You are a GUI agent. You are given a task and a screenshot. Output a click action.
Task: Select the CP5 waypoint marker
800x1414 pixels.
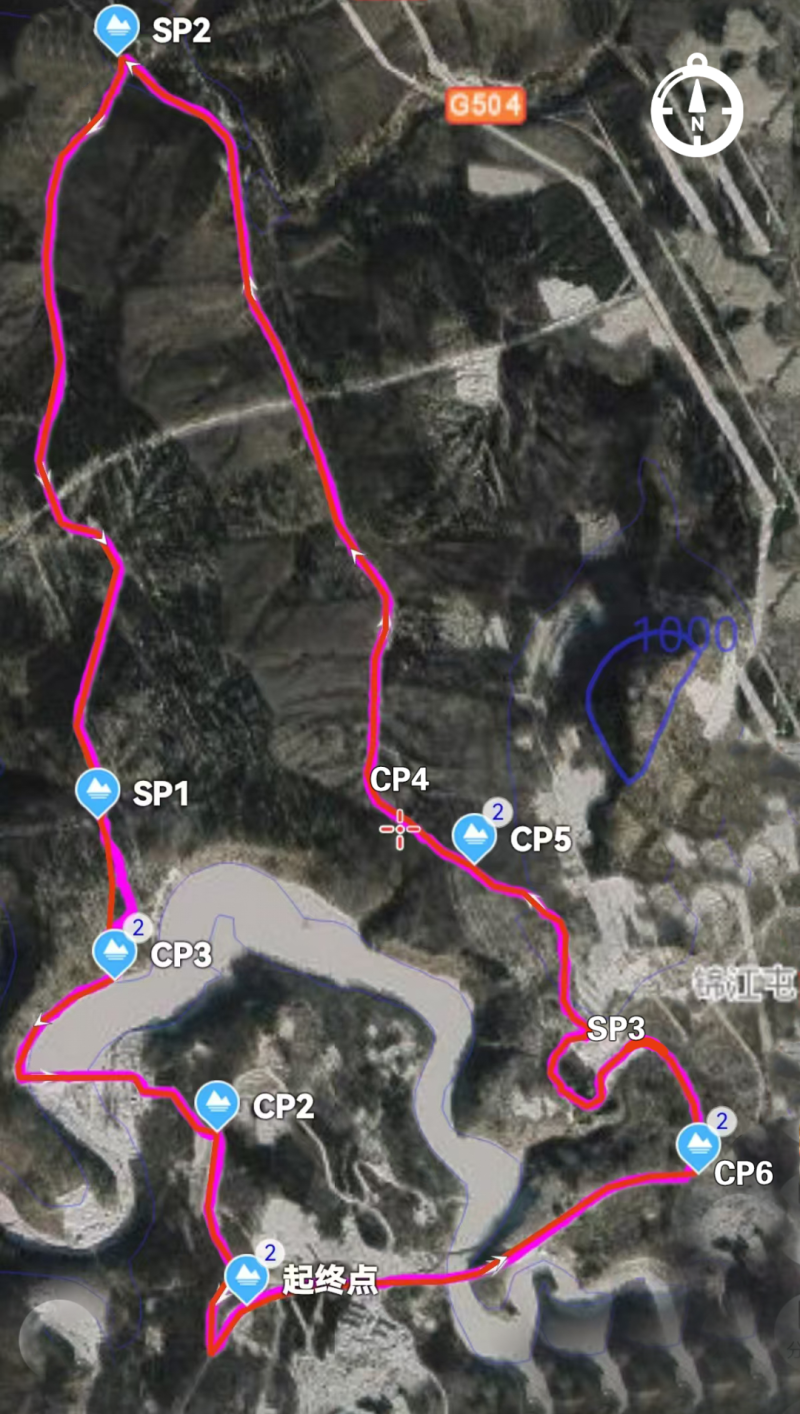474,837
